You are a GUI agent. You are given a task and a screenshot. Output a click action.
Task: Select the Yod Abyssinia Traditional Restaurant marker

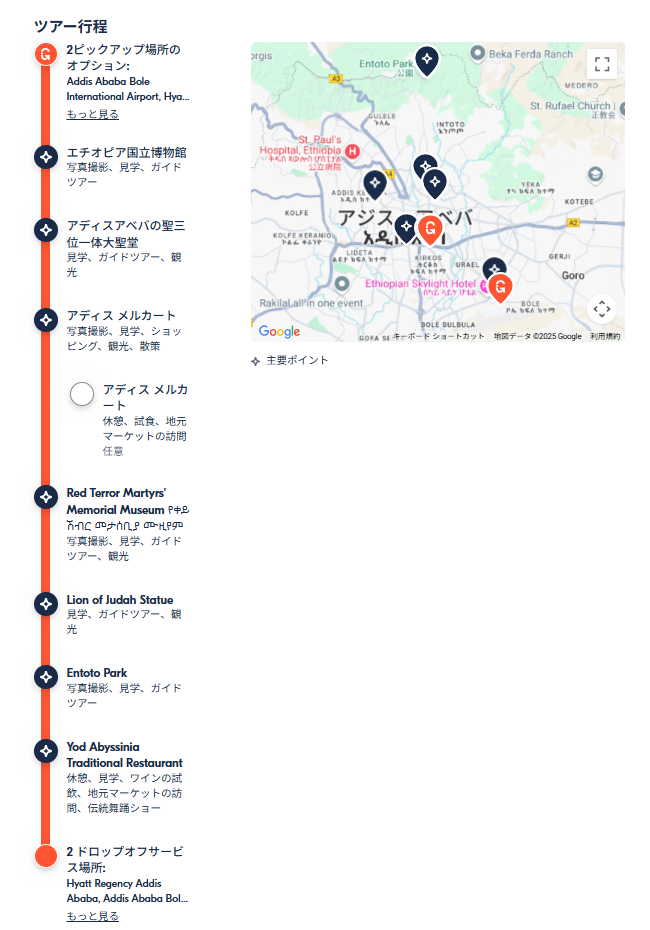(45, 751)
